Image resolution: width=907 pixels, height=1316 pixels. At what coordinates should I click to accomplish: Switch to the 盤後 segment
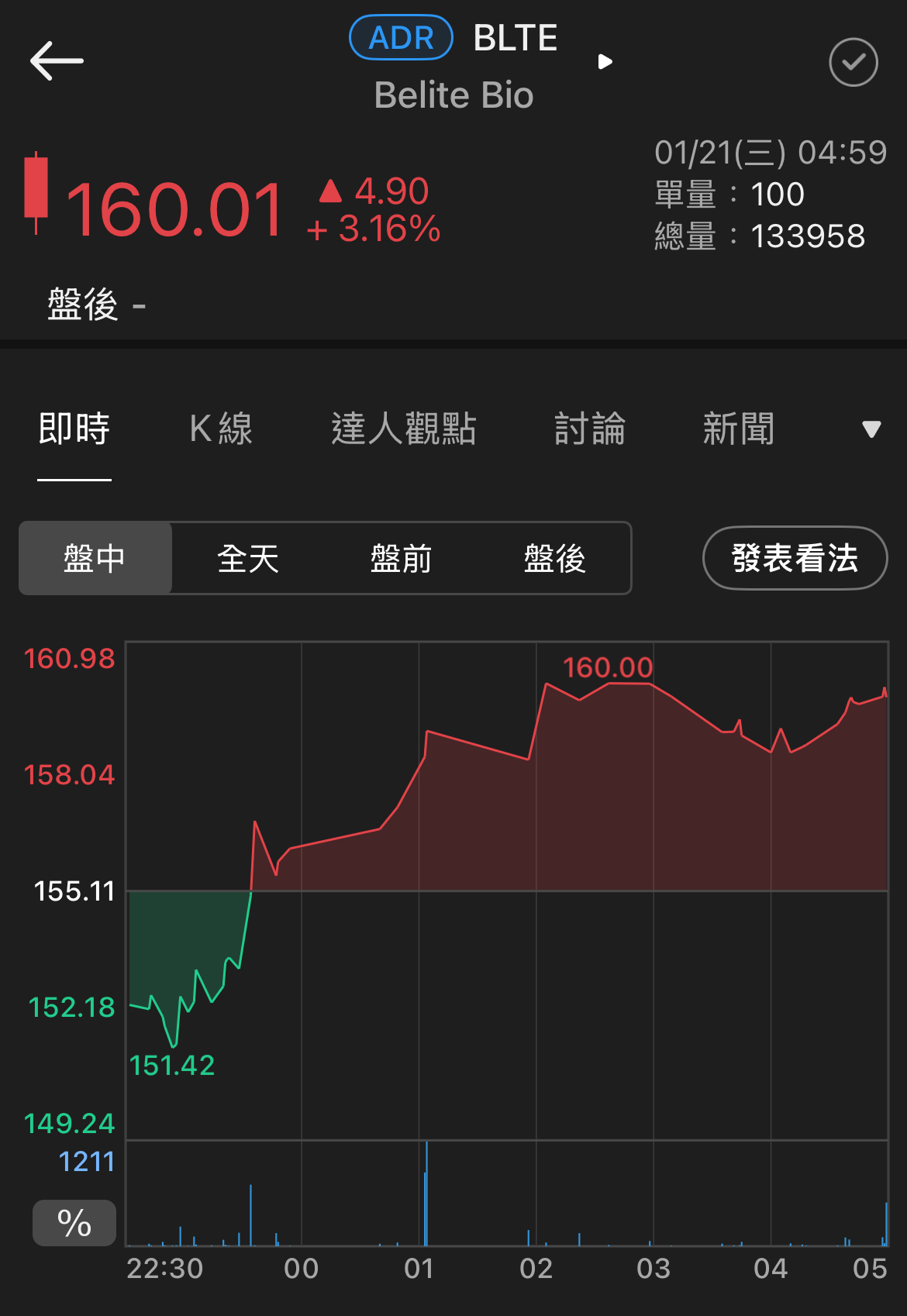click(555, 558)
